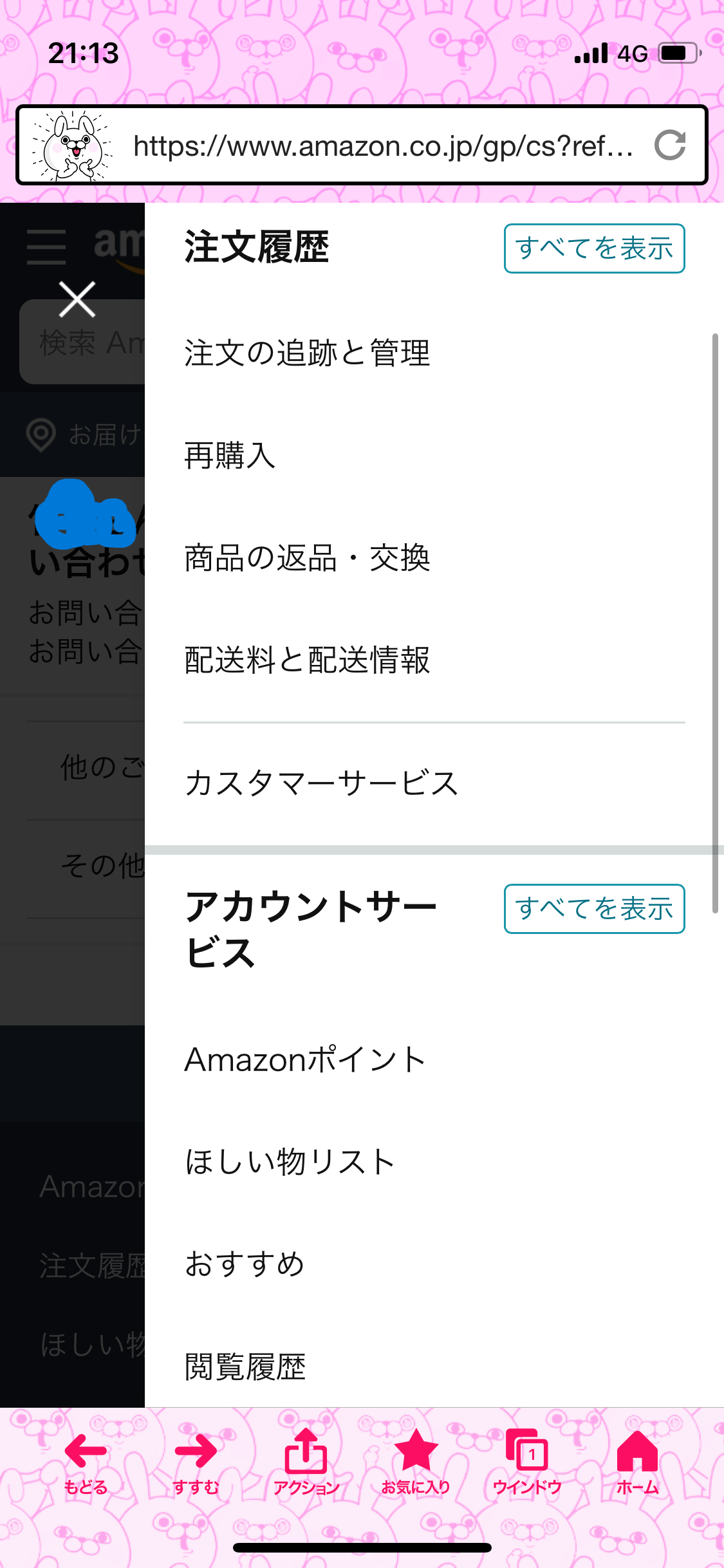Open 商品の返品・交換

click(x=307, y=557)
